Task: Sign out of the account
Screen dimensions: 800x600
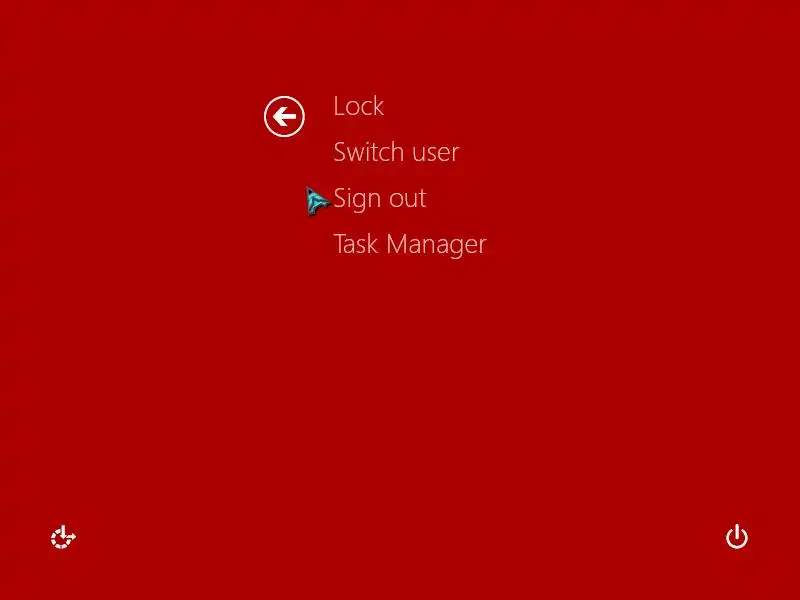Action: (x=380, y=198)
